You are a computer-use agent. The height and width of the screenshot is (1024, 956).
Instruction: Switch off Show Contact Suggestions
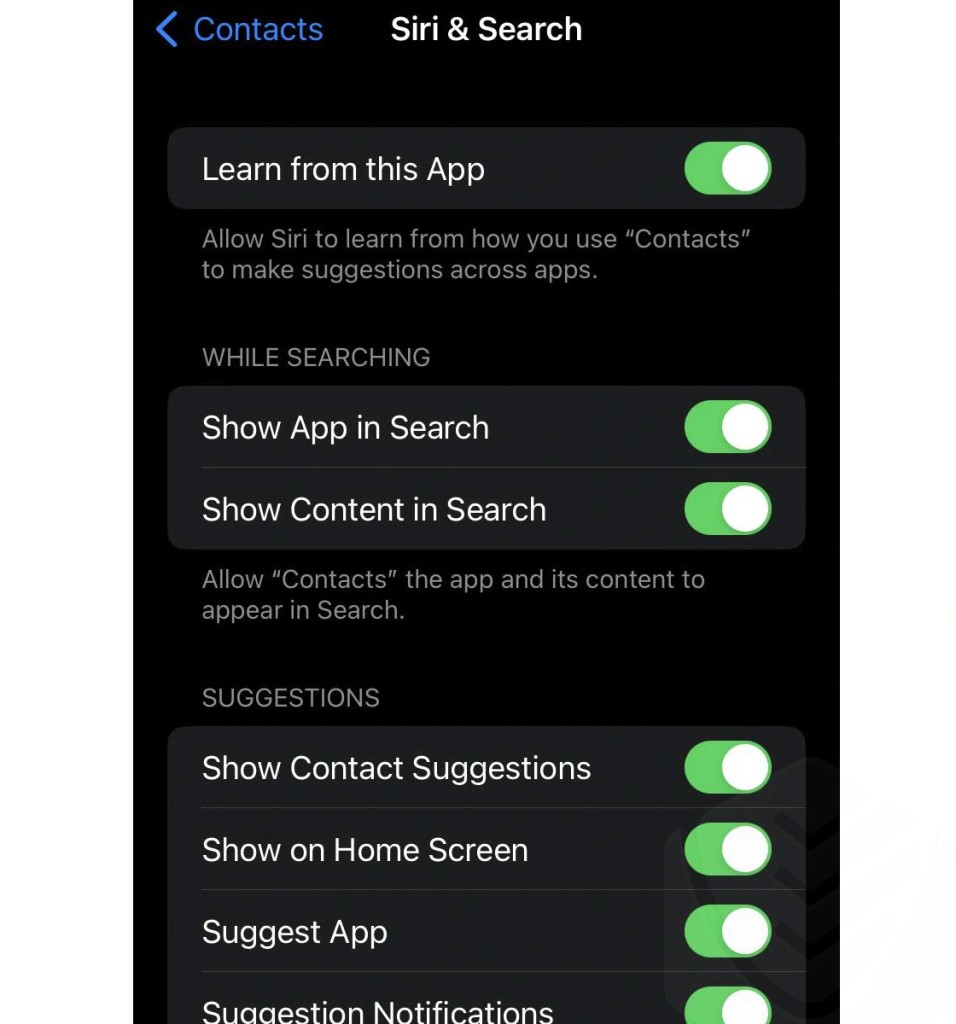coord(727,768)
